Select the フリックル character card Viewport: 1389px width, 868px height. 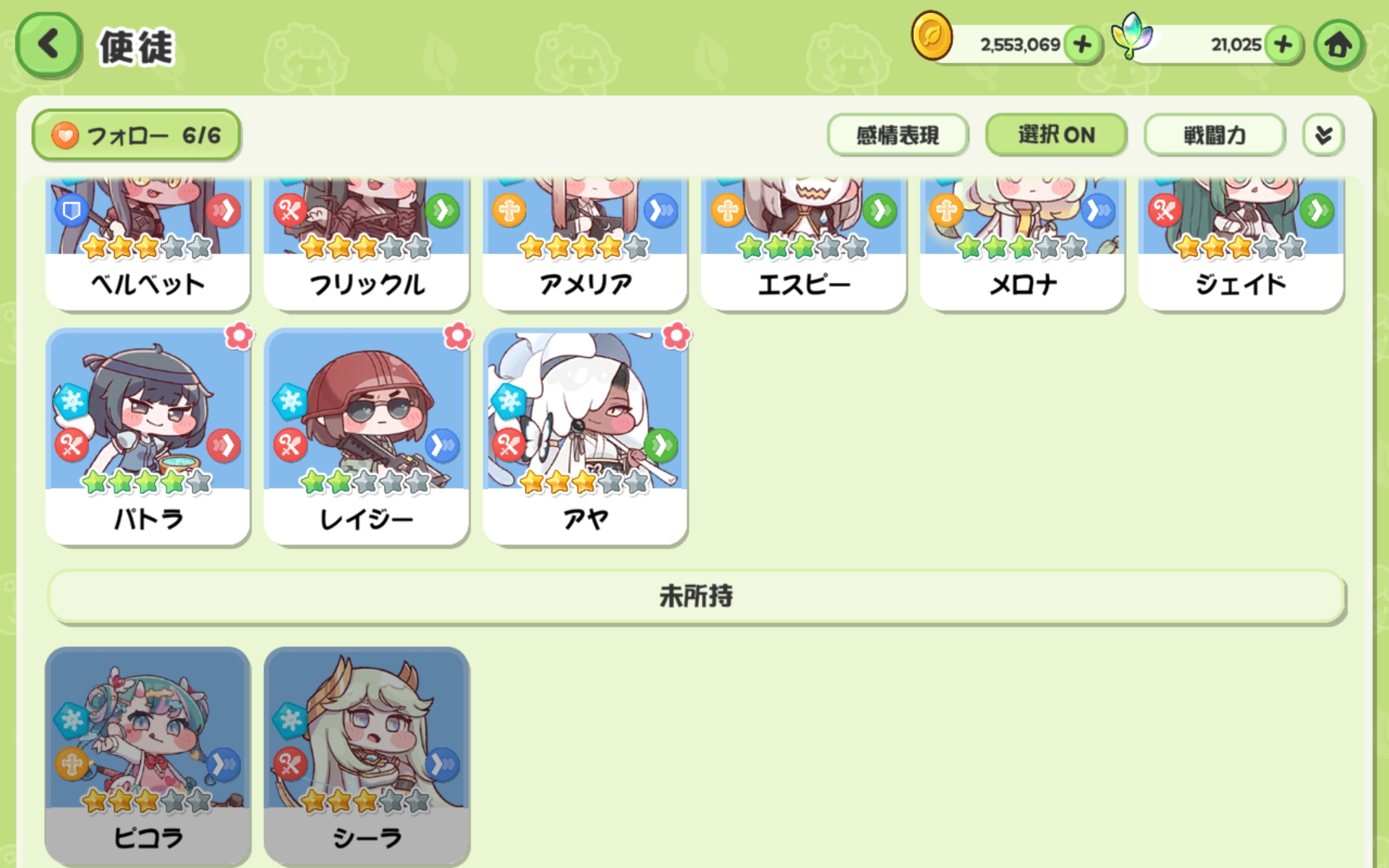click(366, 246)
